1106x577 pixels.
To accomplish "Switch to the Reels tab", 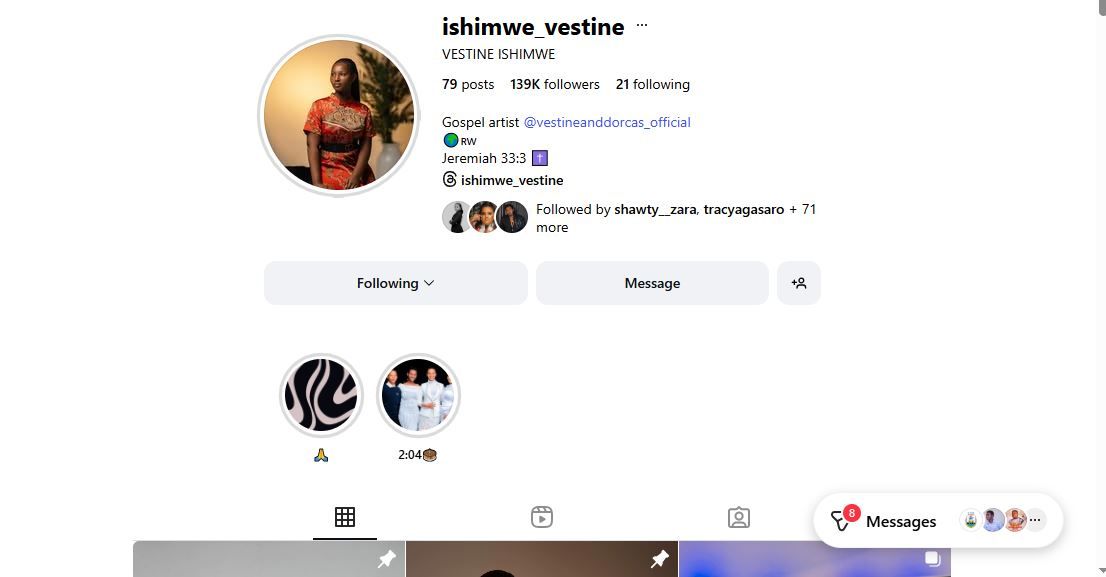I will pyautogui.click(x=542, y=517).
